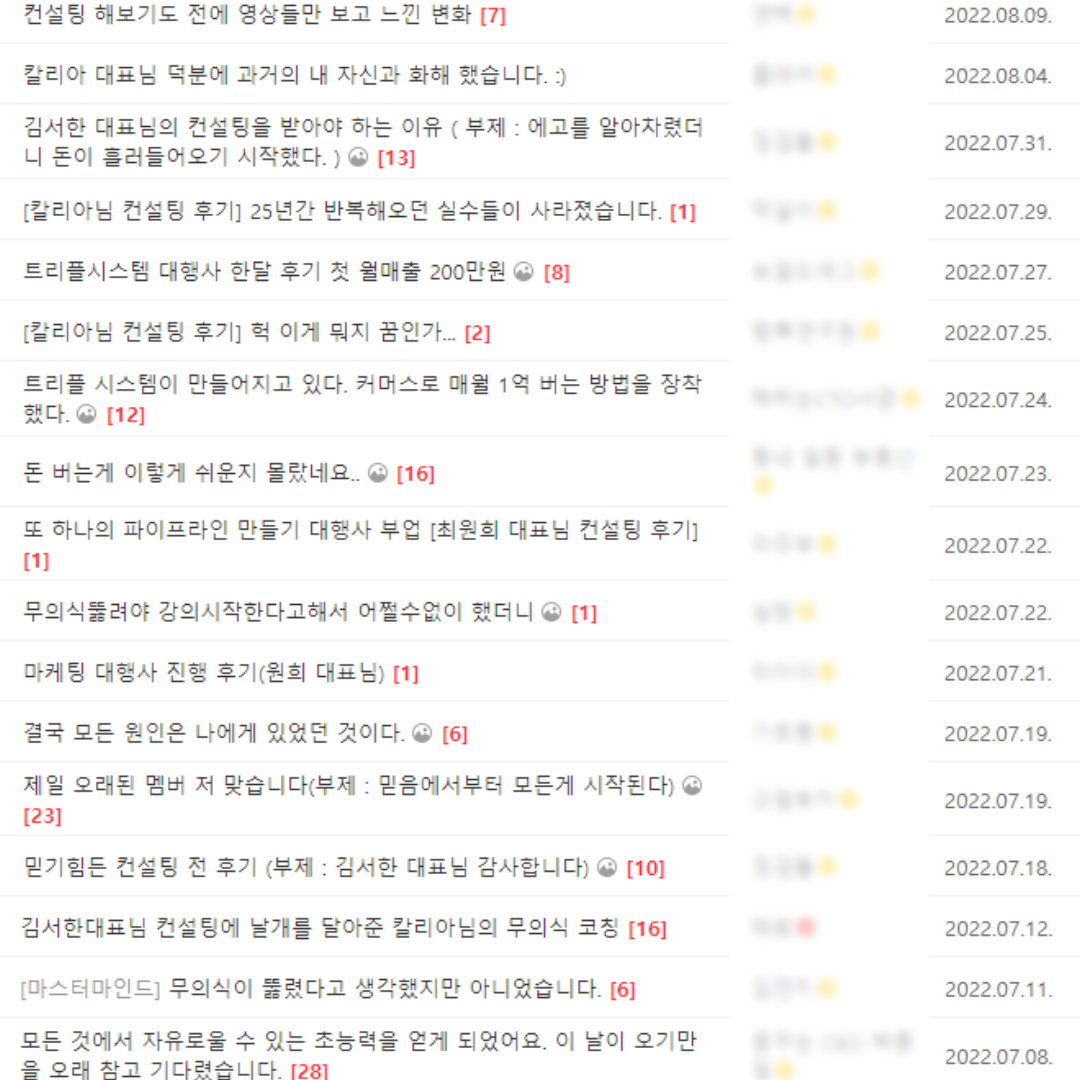
Task: Open the post 결국 모든 원인은 나에게 있었던 것이다
Action: coord(214,734)
